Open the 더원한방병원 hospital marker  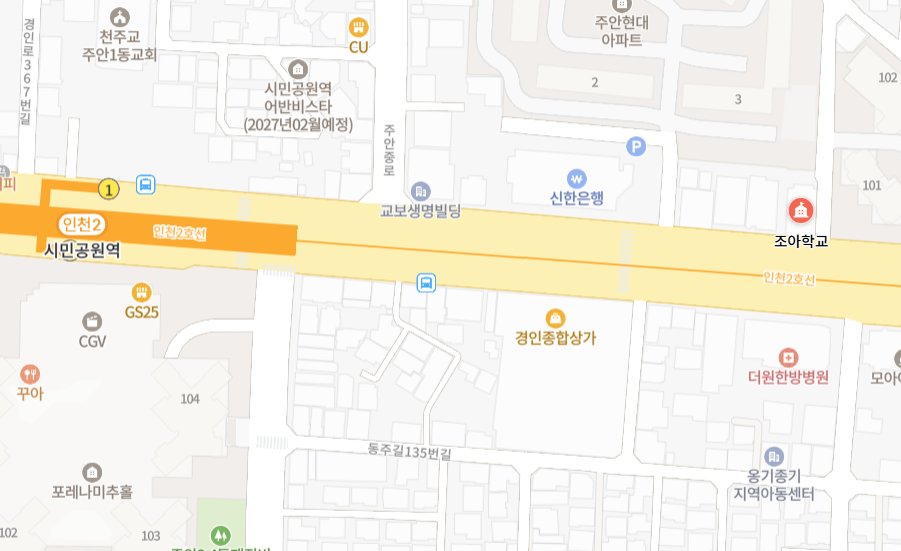coord(788,358)
